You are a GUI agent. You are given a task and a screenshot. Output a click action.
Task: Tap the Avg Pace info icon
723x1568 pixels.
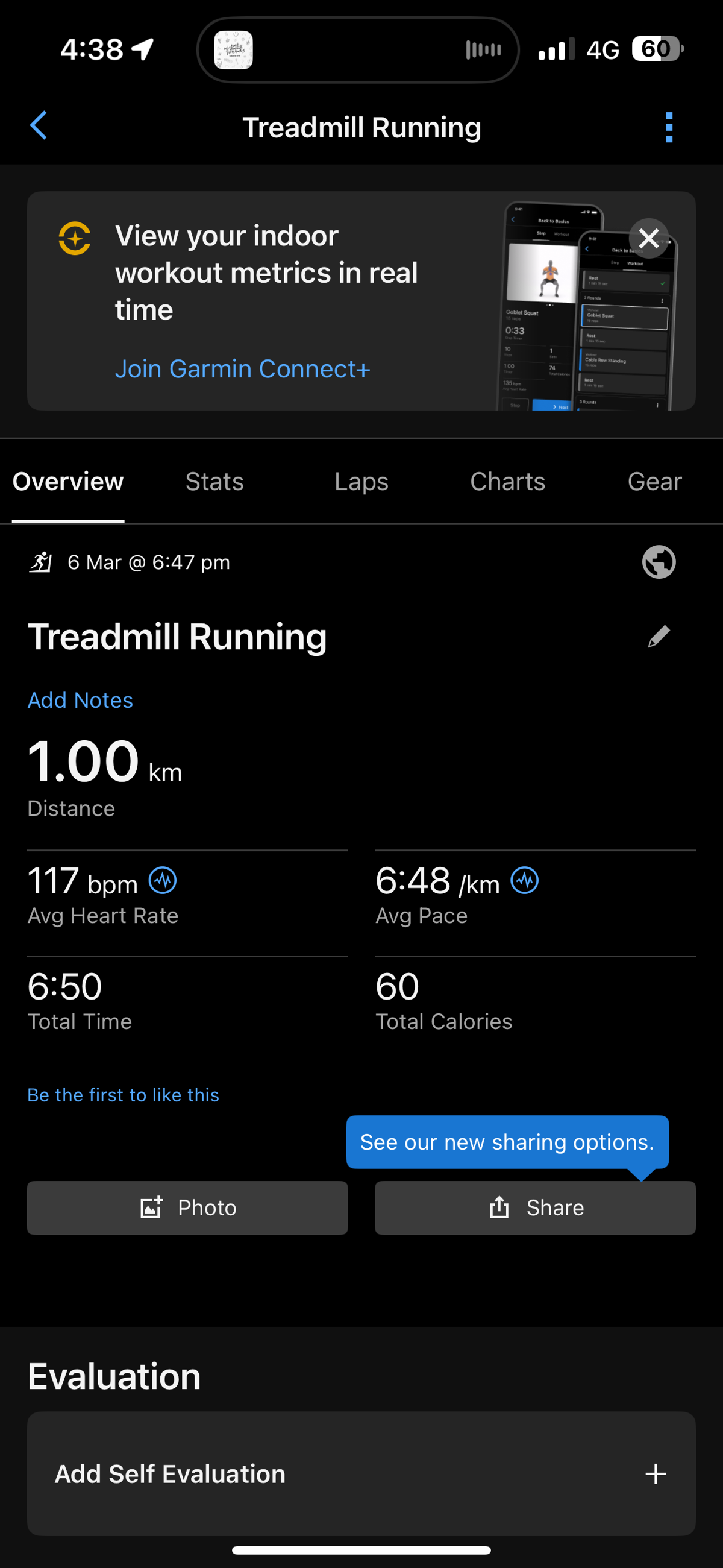(524, 881)
